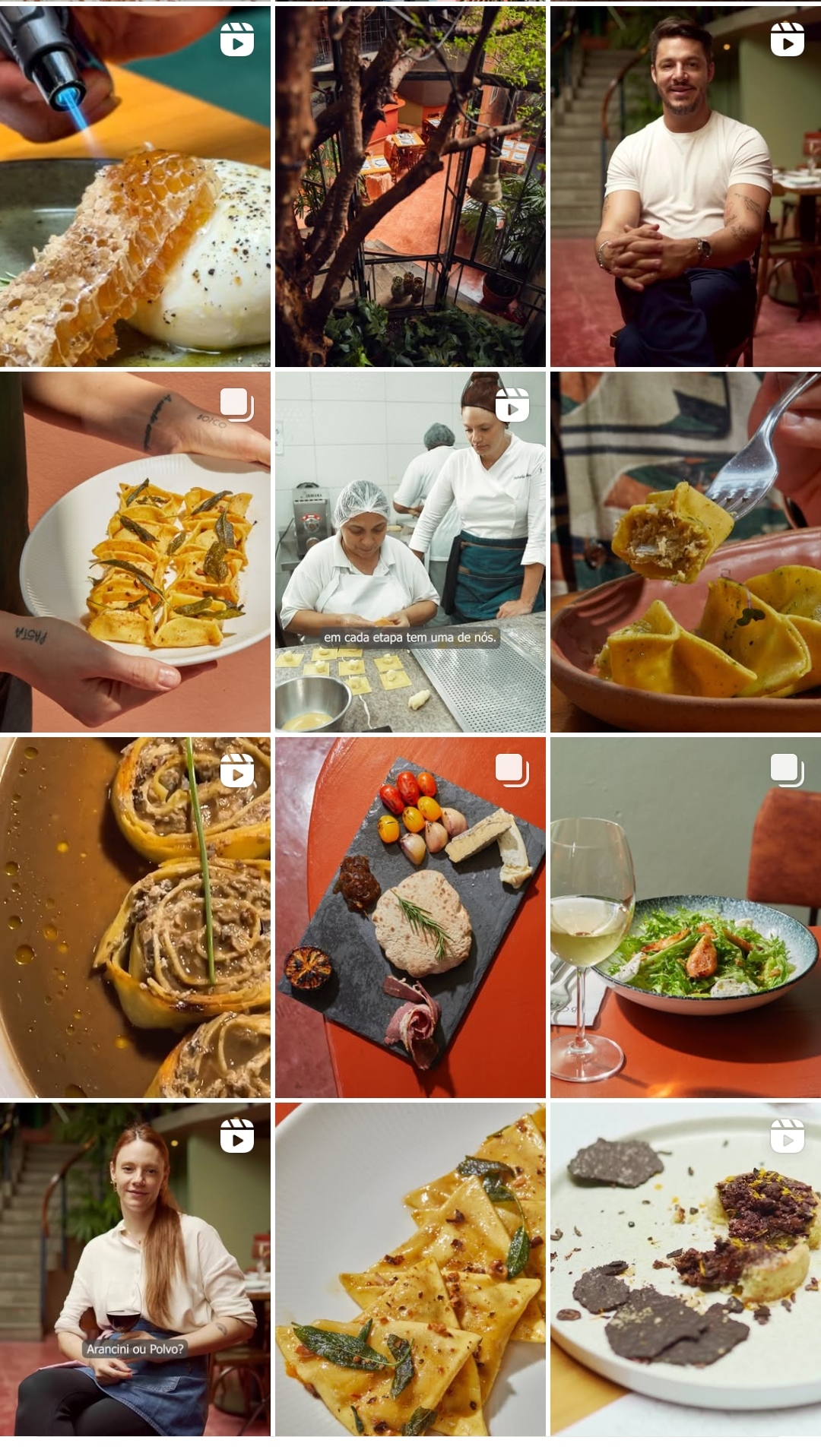Open the salad with white wine carousel post
Viewport: 821px width, 1456px height.
(685, 917)
